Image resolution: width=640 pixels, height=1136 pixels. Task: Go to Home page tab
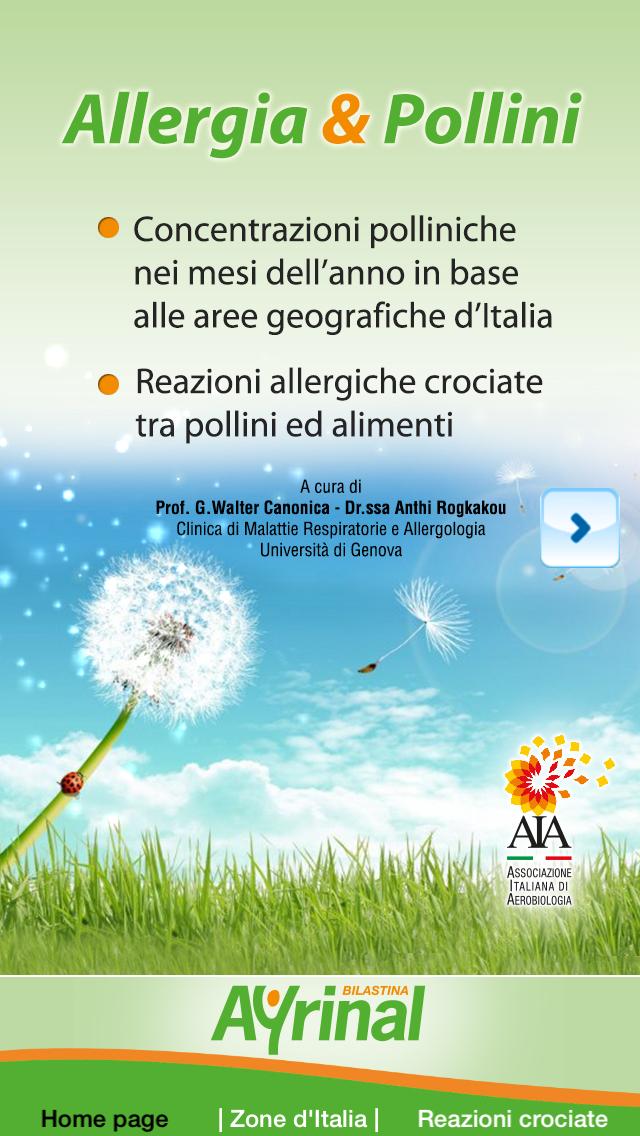104,1118
